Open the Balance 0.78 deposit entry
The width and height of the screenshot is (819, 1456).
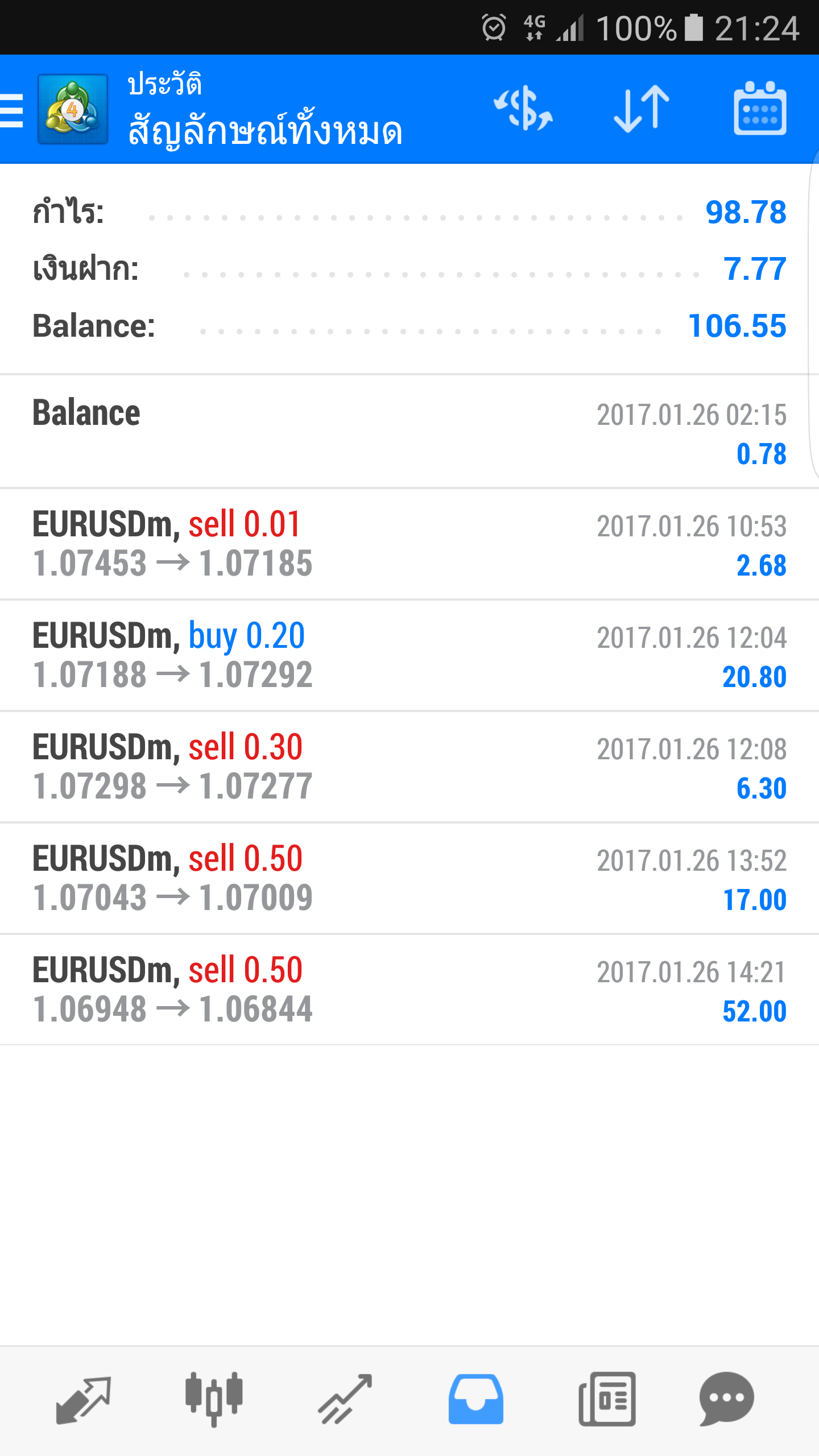point(409,432)
